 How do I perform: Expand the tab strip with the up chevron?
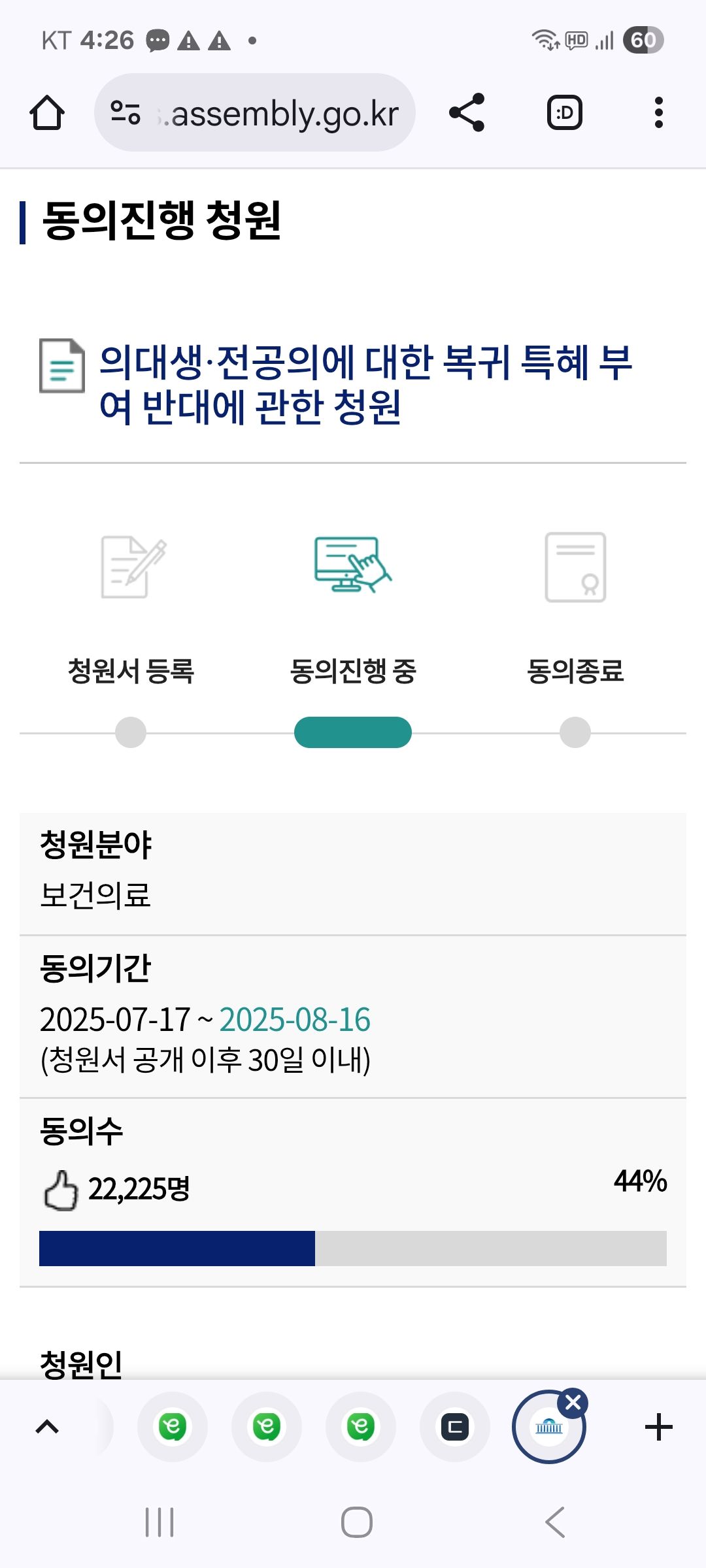coord(47,1427)
